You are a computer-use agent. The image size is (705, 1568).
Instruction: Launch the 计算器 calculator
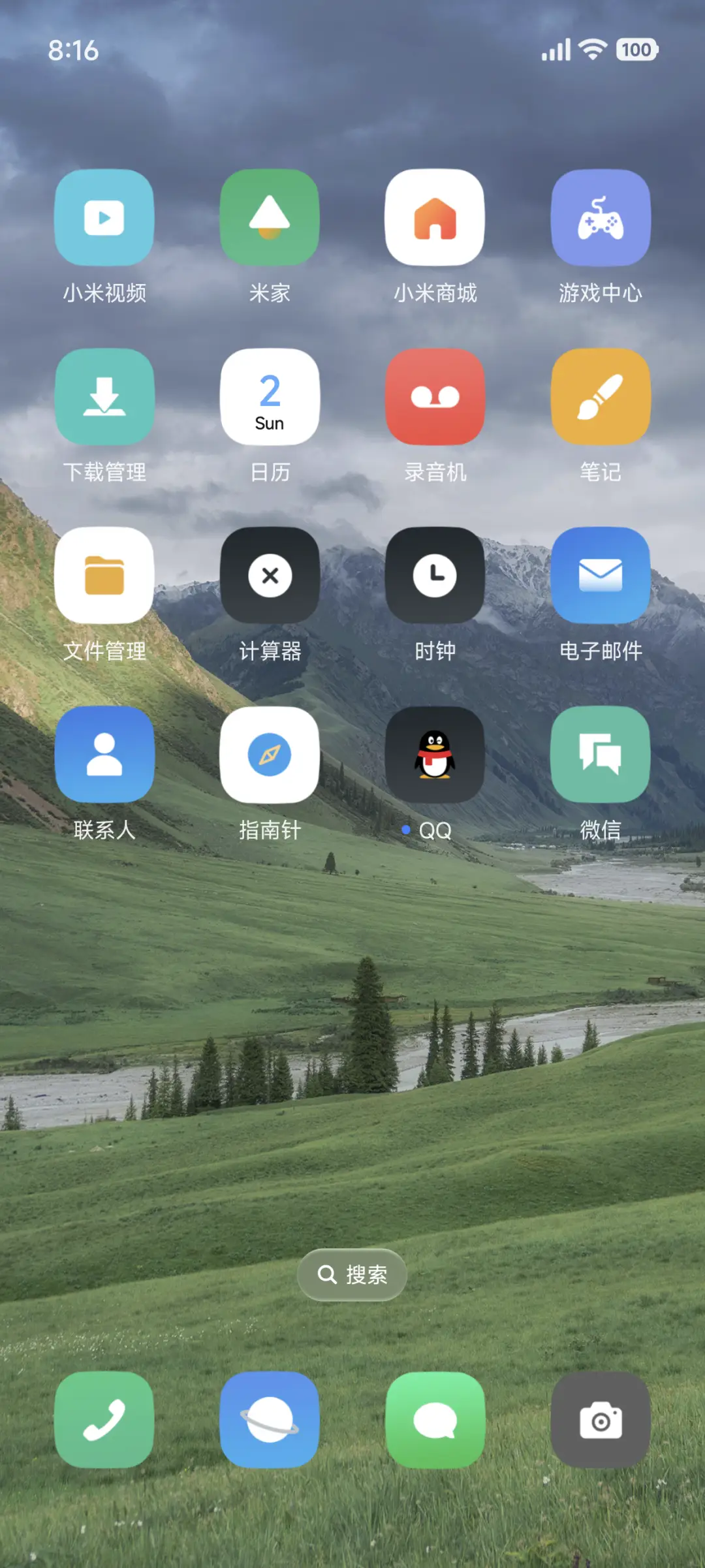click(270, 574)
